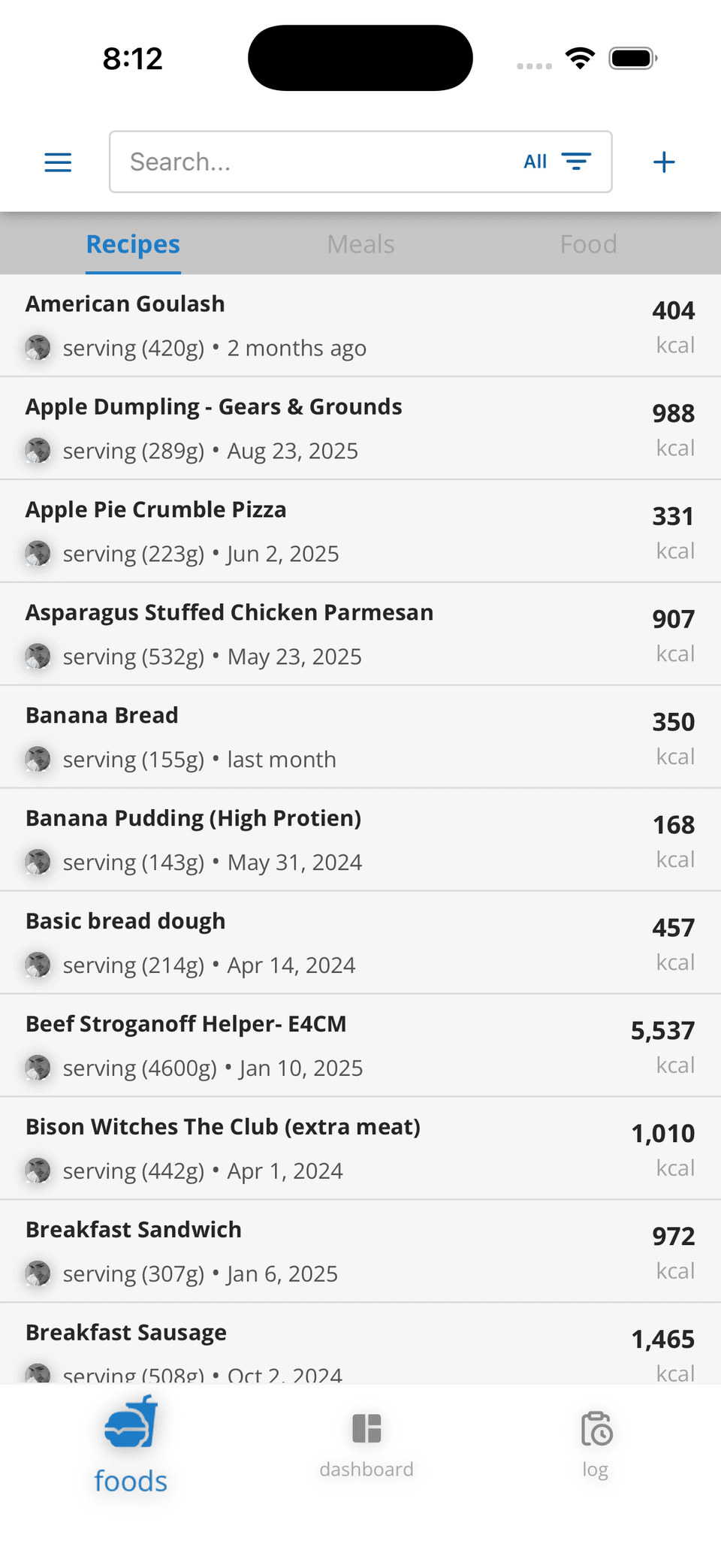Open the All filter dropdown
This screenshot has width=721, height=1568.
(535, 162)
